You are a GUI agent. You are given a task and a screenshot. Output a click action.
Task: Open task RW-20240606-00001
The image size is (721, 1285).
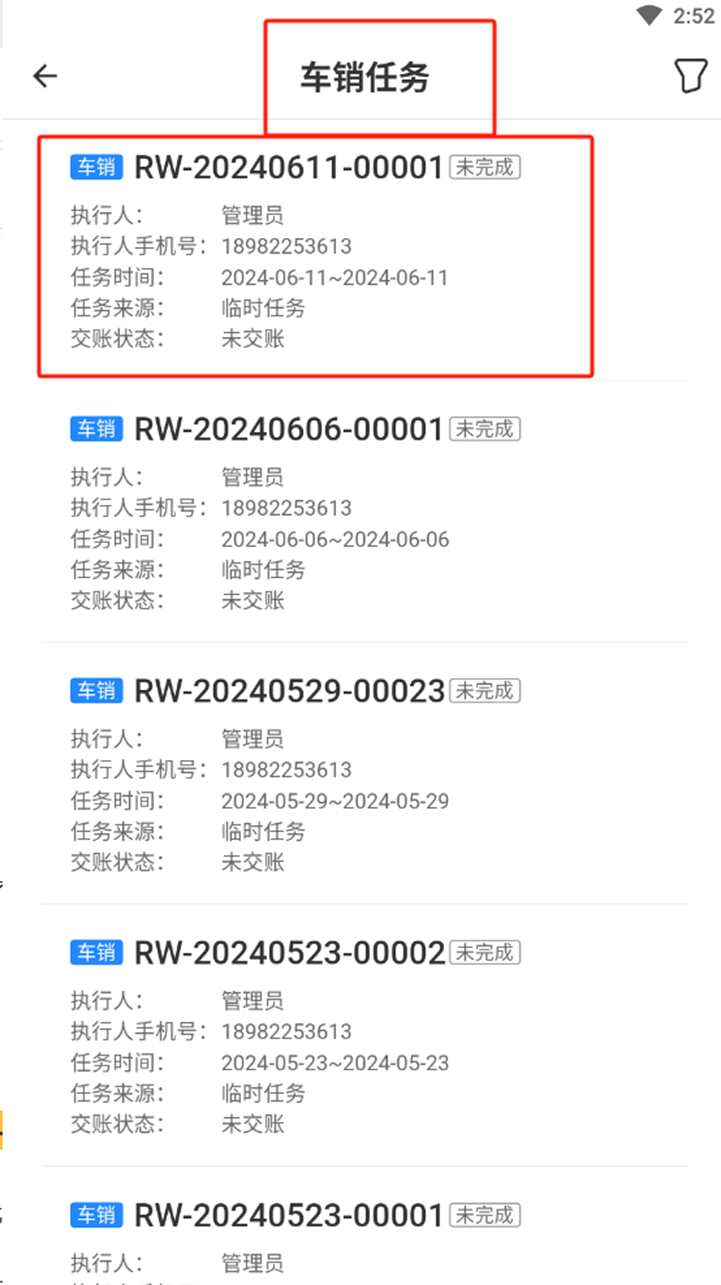(x=364, y=512)
